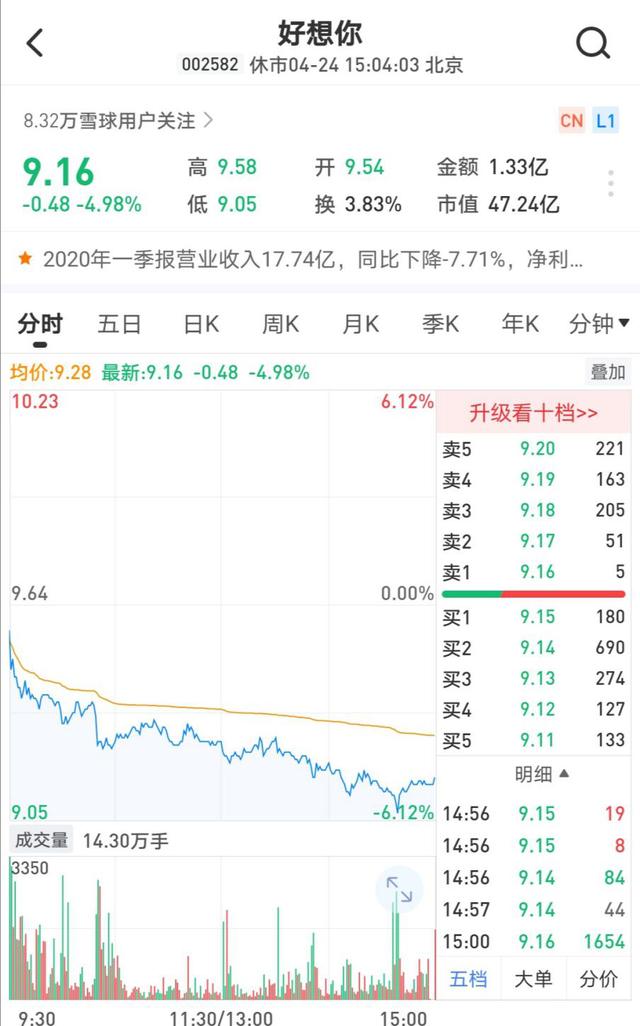Screen dimensions: 640x1026
Task: Select the 分时 chart tab
Action: (x=40, y=324)
